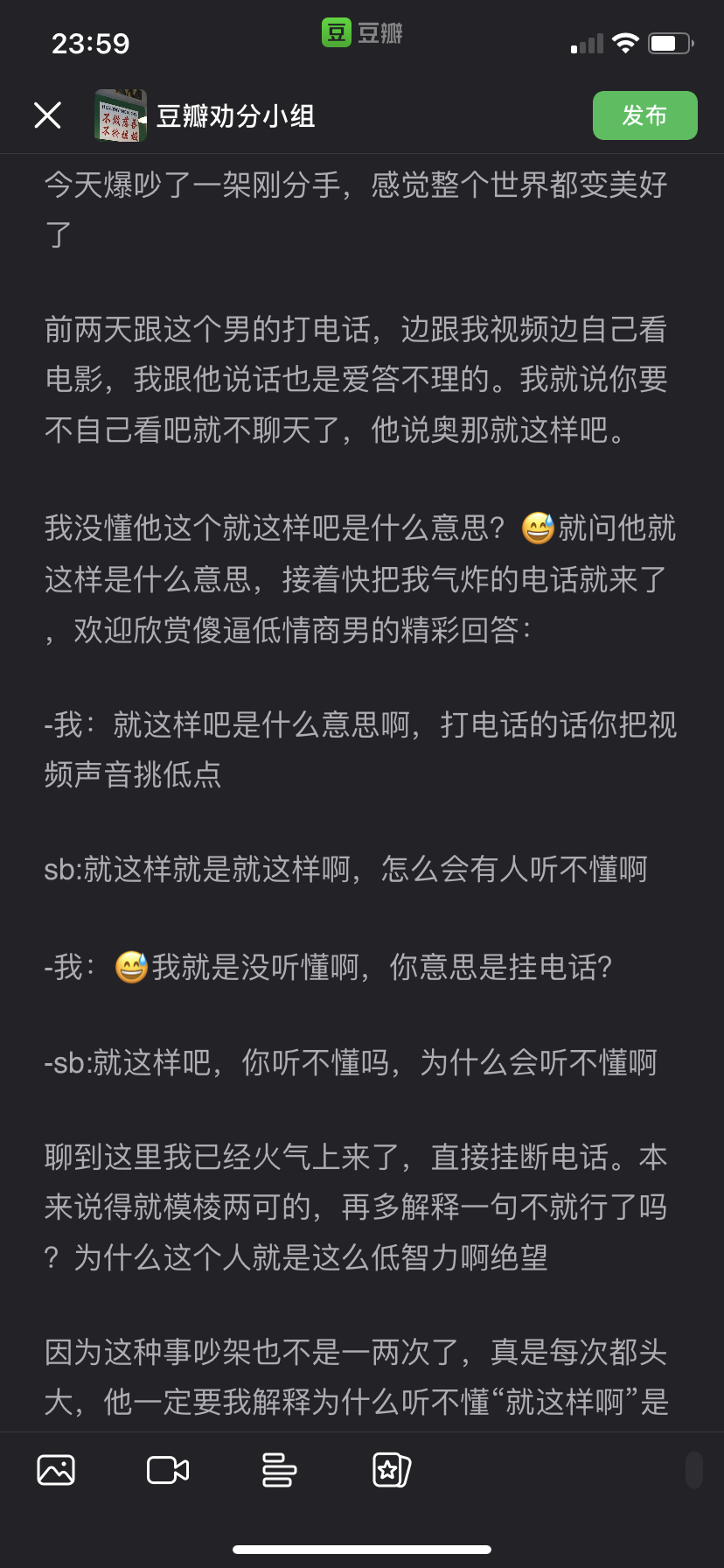Tap the green 发布 publish button

[x=644, y=115]
